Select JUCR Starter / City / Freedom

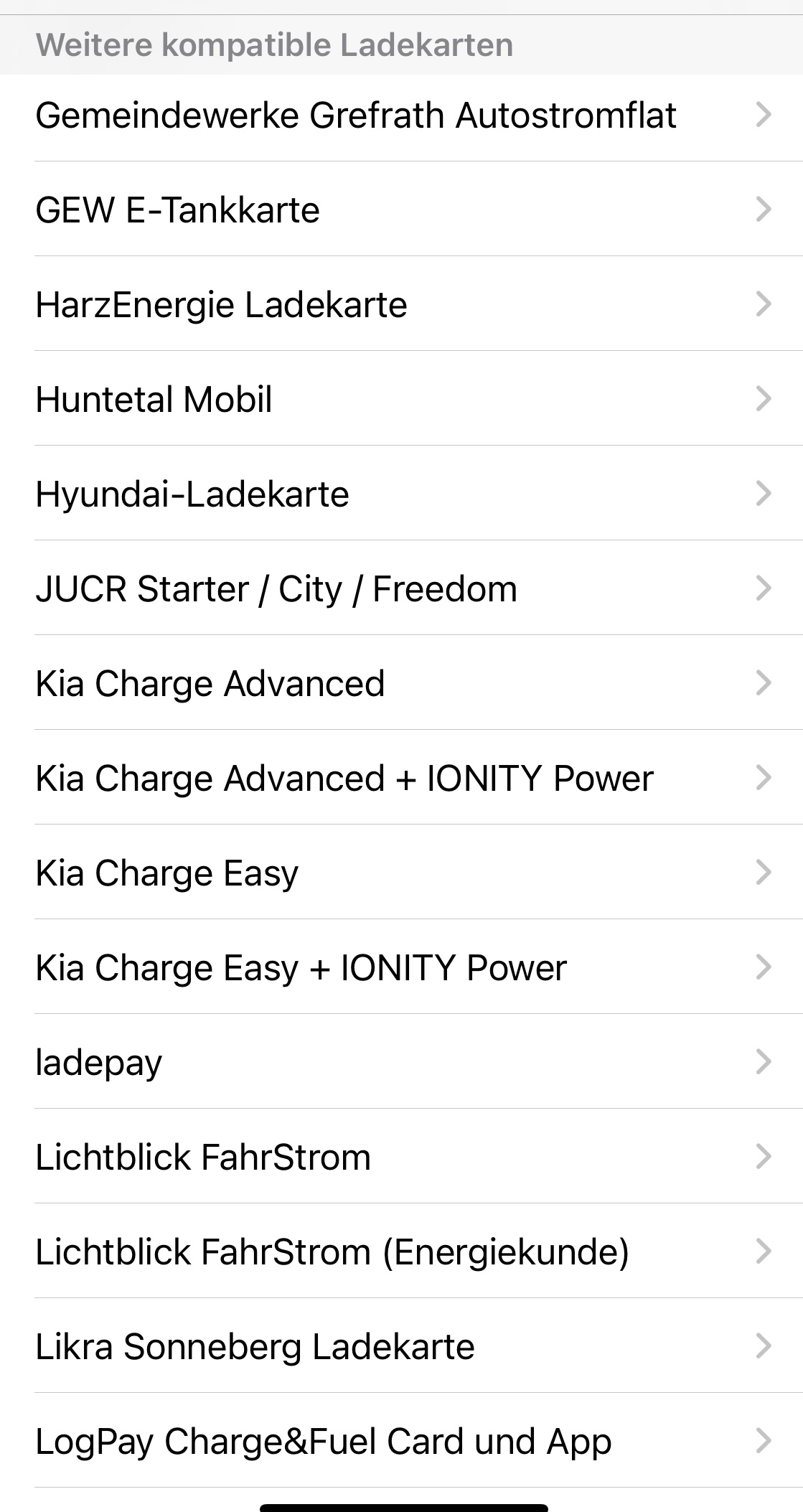pyautogui.click(x=401, y=588)
